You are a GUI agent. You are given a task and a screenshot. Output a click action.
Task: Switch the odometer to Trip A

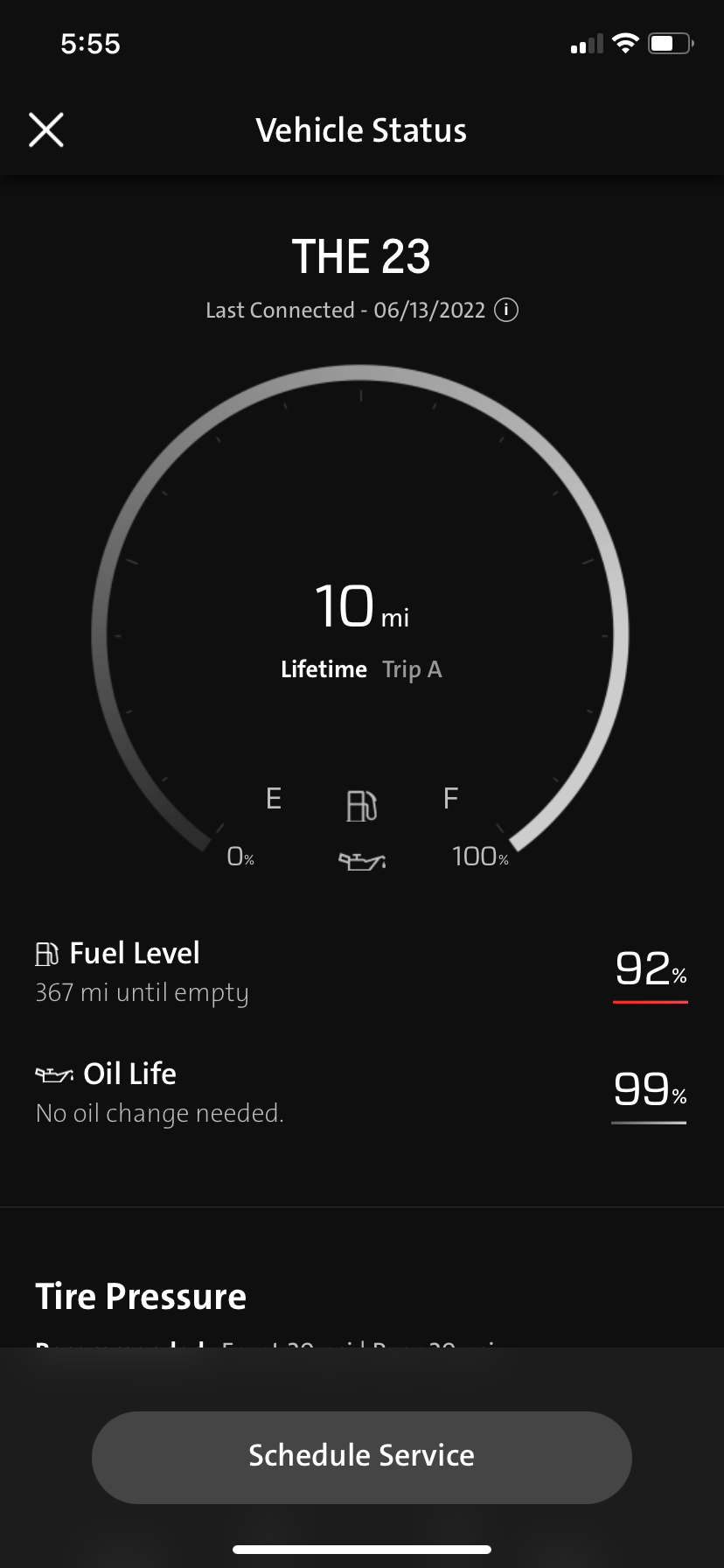(411, 668)
